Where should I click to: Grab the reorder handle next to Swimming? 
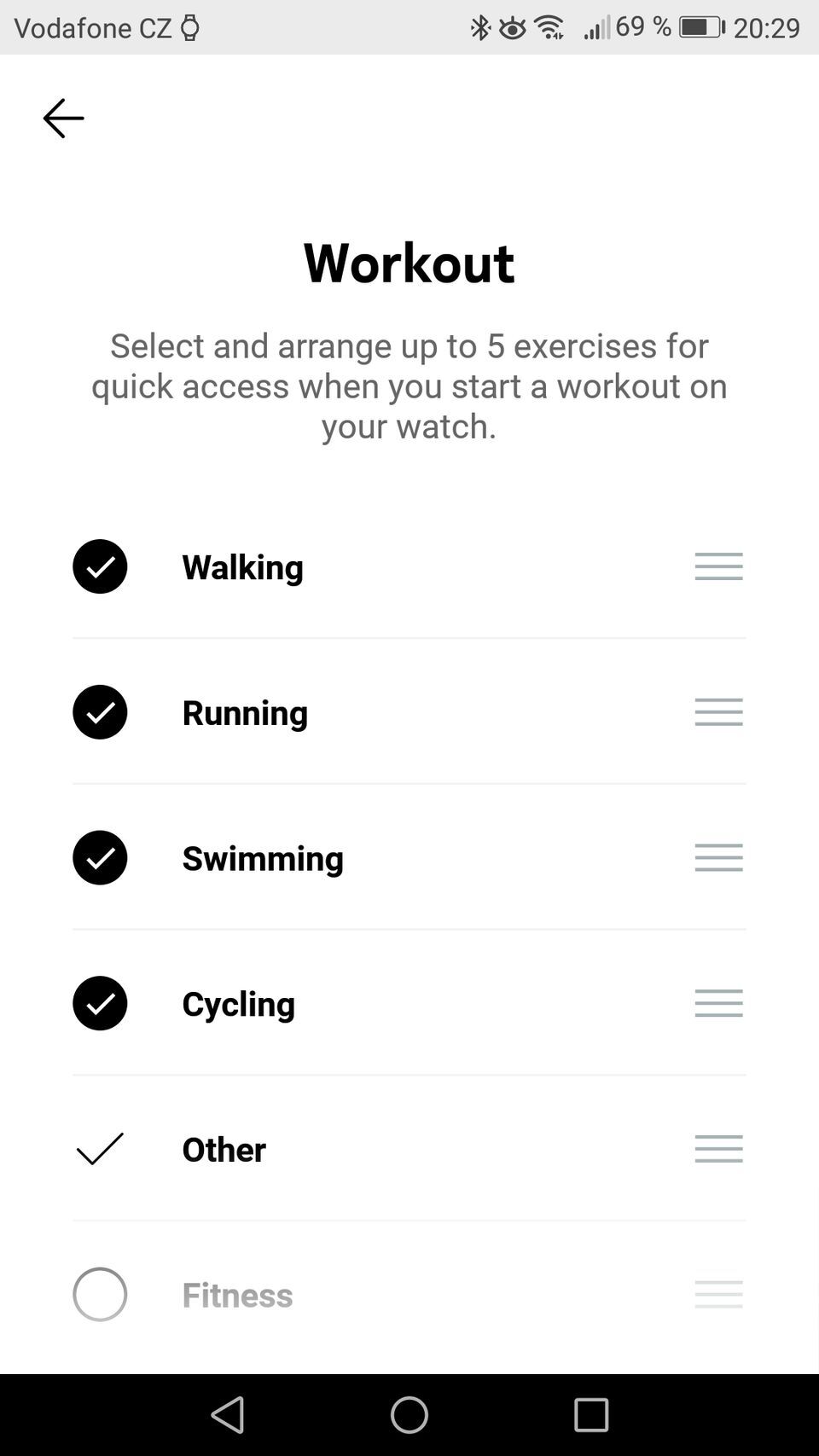point(717,858)
